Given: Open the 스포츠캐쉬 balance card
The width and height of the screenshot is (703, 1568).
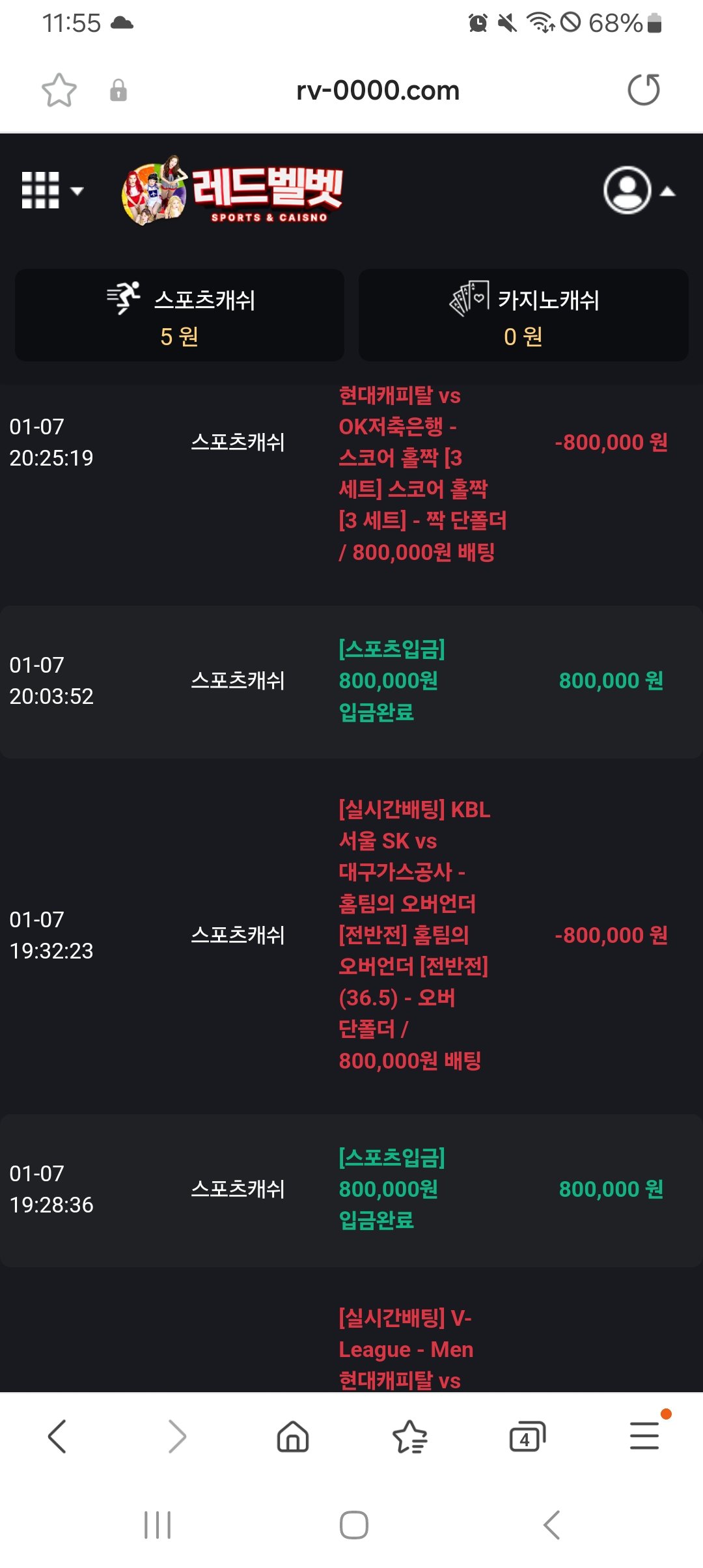Looking at the screenshot, I should click(x=180, y=315).
